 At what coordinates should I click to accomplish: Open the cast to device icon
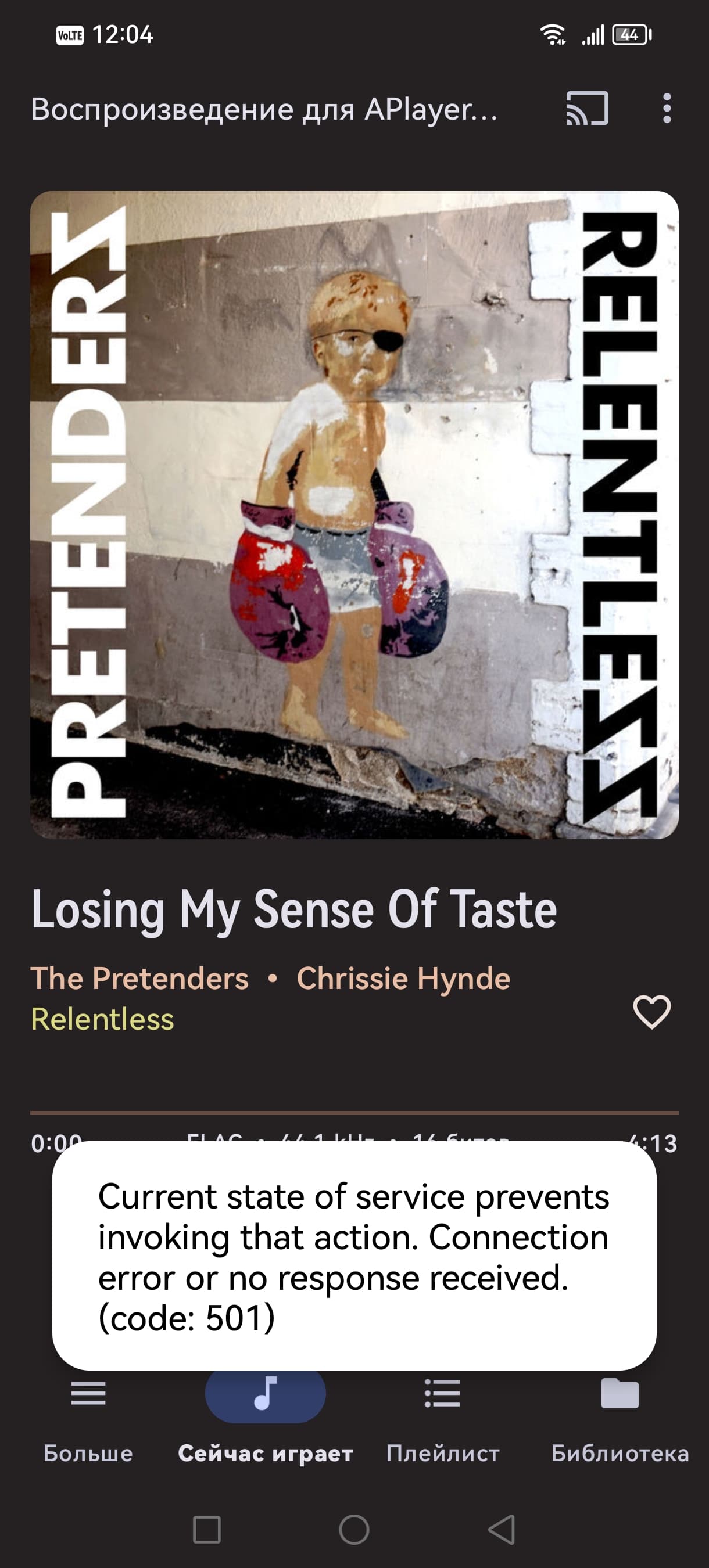pyautogui.click(x=587, y=109)
